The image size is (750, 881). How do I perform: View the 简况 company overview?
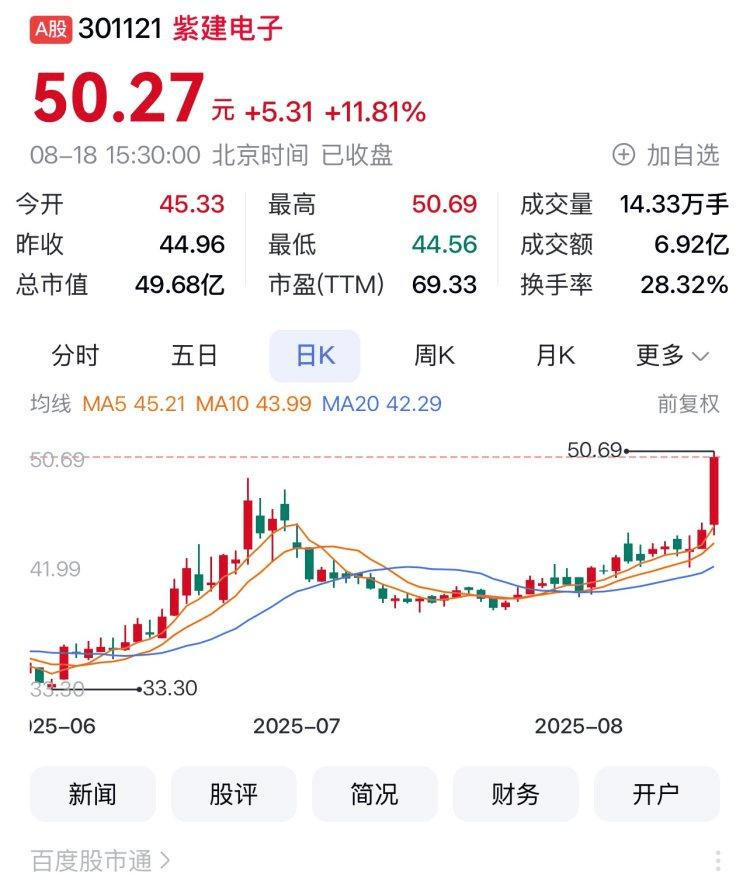375,794
